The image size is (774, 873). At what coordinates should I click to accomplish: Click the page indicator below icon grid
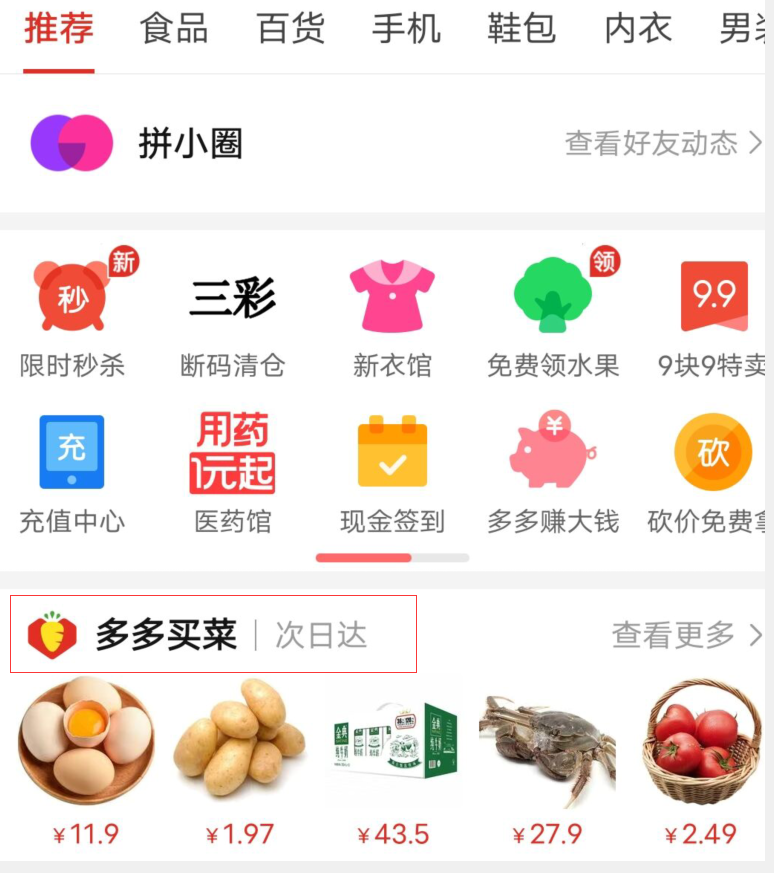click(x=390, y=559)
